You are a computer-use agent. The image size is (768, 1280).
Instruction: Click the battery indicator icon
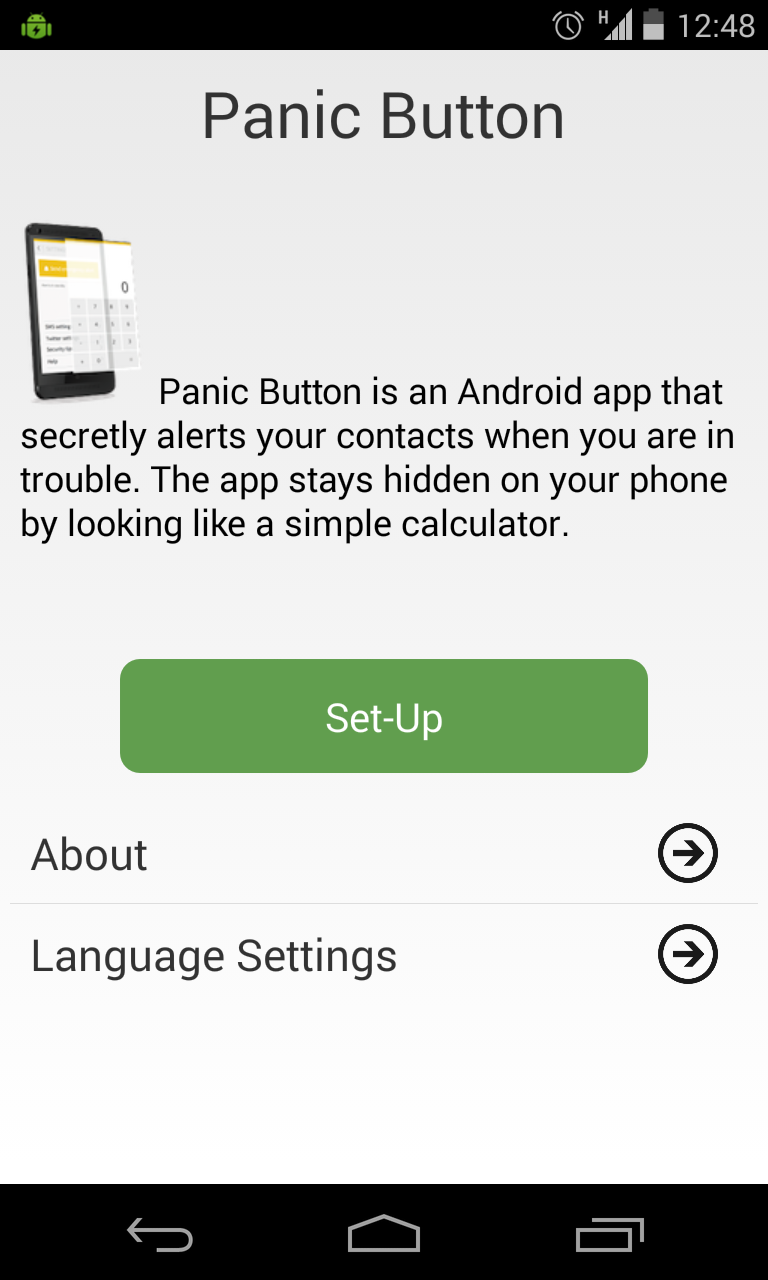click(x=655, y=25)
